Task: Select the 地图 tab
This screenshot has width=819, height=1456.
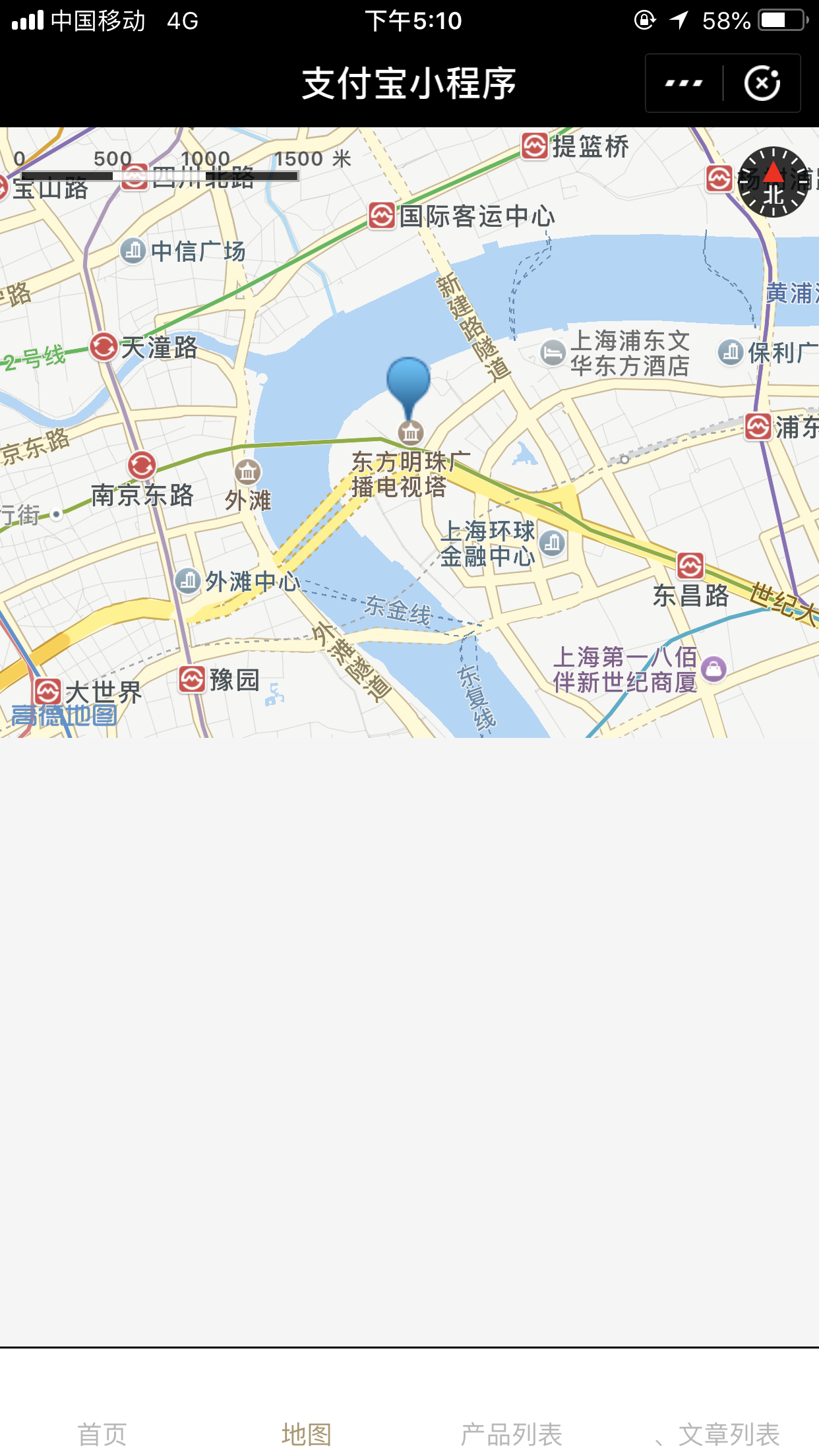Action: 307,1434
